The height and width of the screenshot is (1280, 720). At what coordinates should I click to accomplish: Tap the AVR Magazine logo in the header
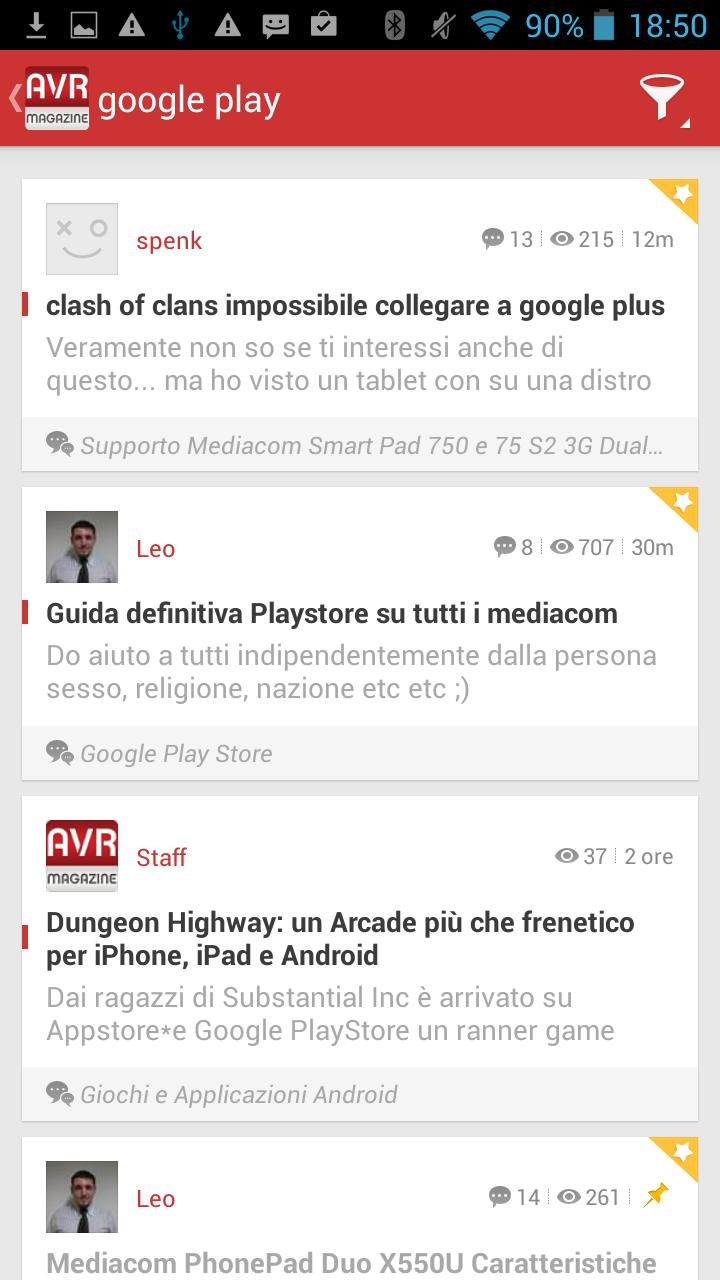pos(56,97)
